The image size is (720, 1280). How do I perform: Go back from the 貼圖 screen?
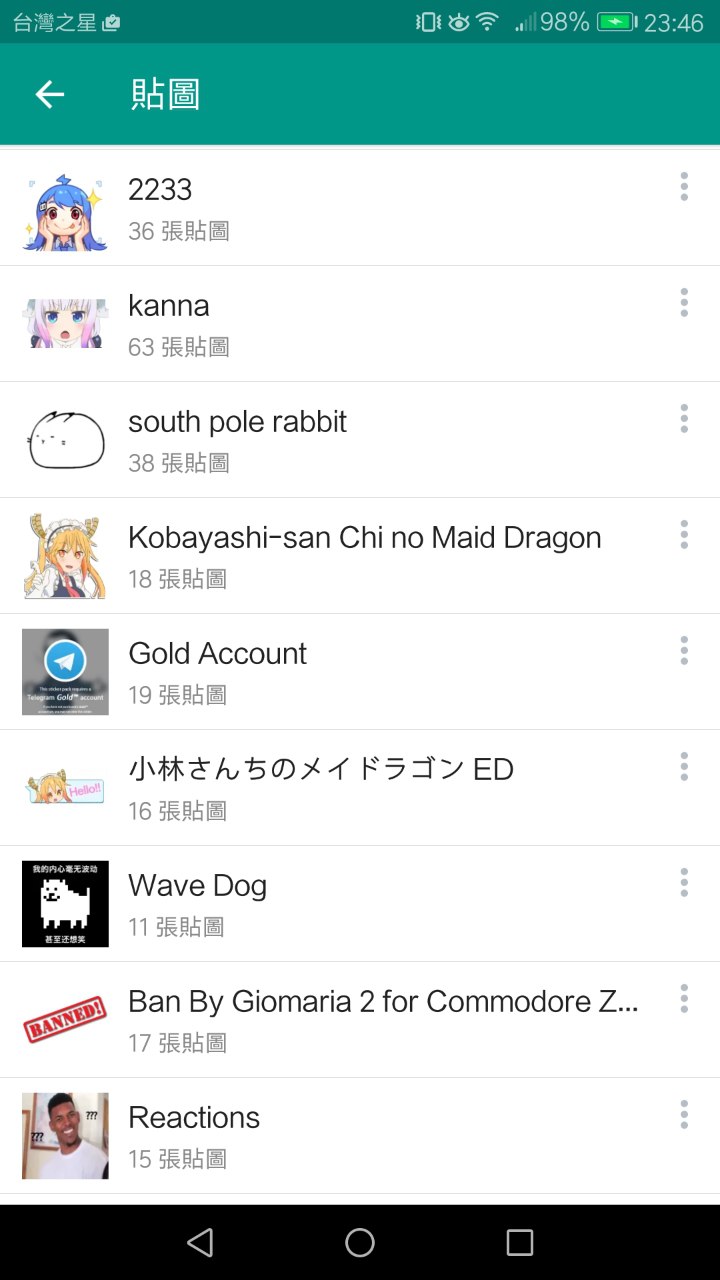[x=49, y=94]
